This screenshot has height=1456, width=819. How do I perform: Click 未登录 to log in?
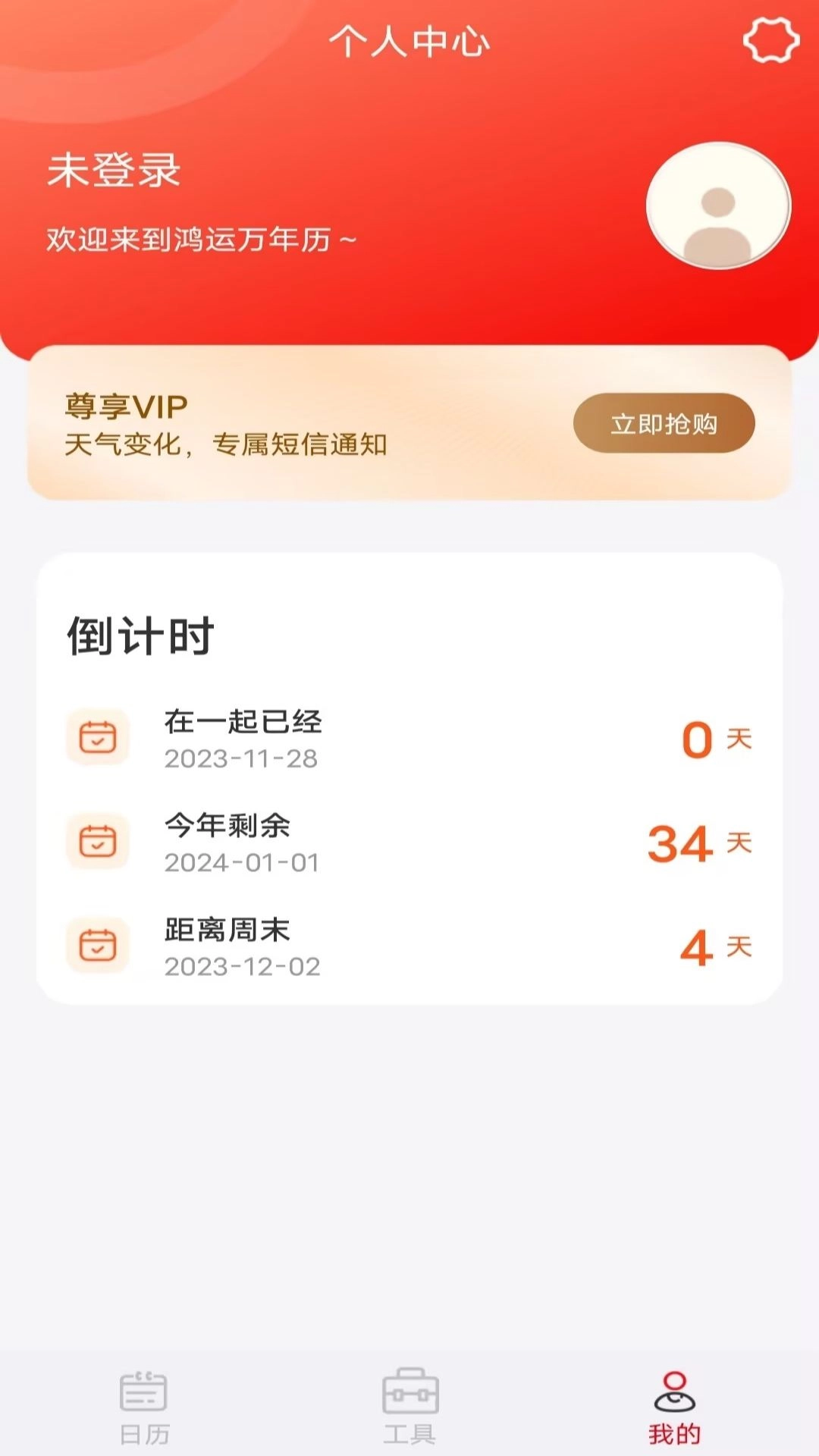click(114, 171)
